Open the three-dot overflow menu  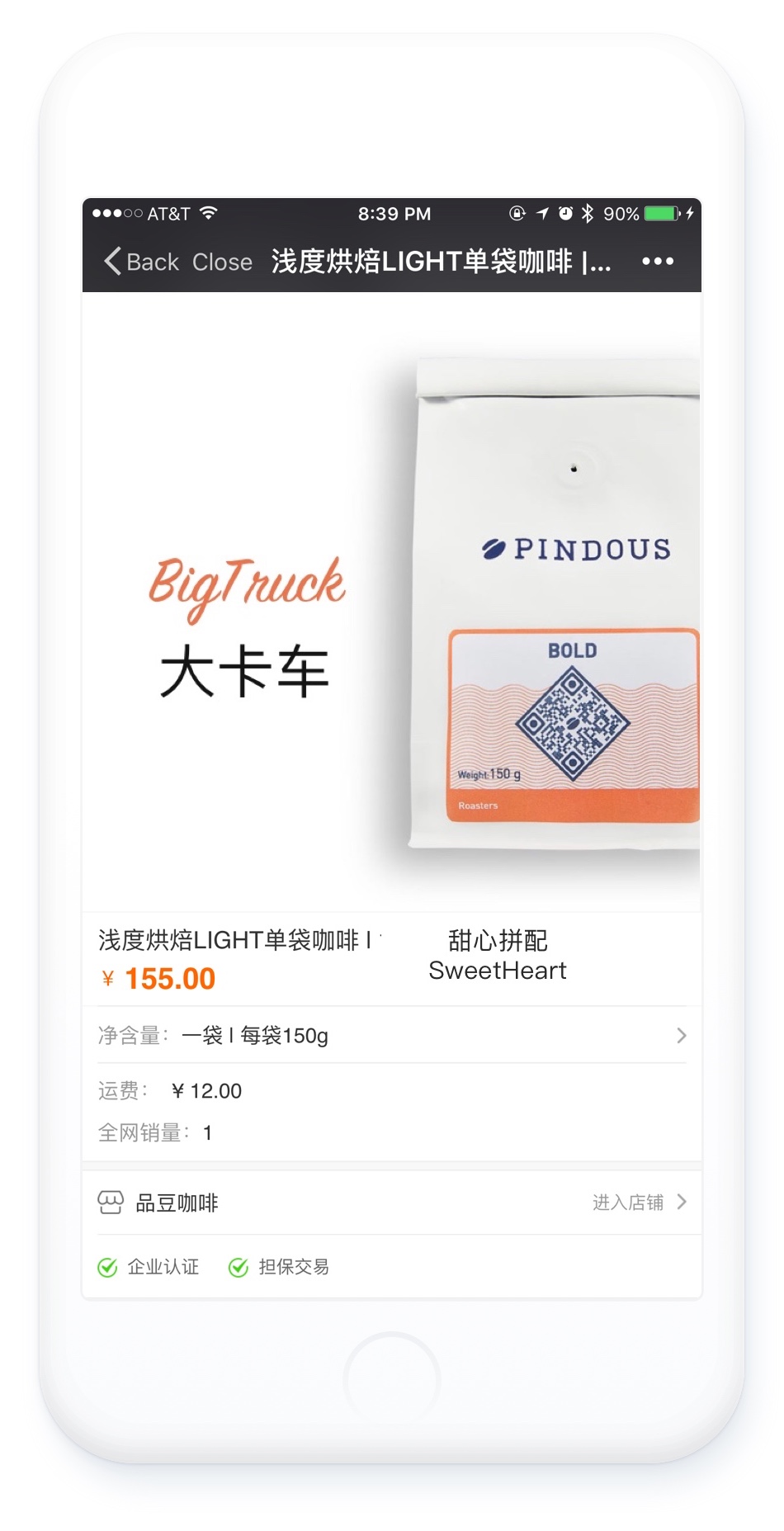(x=657, y=262)
